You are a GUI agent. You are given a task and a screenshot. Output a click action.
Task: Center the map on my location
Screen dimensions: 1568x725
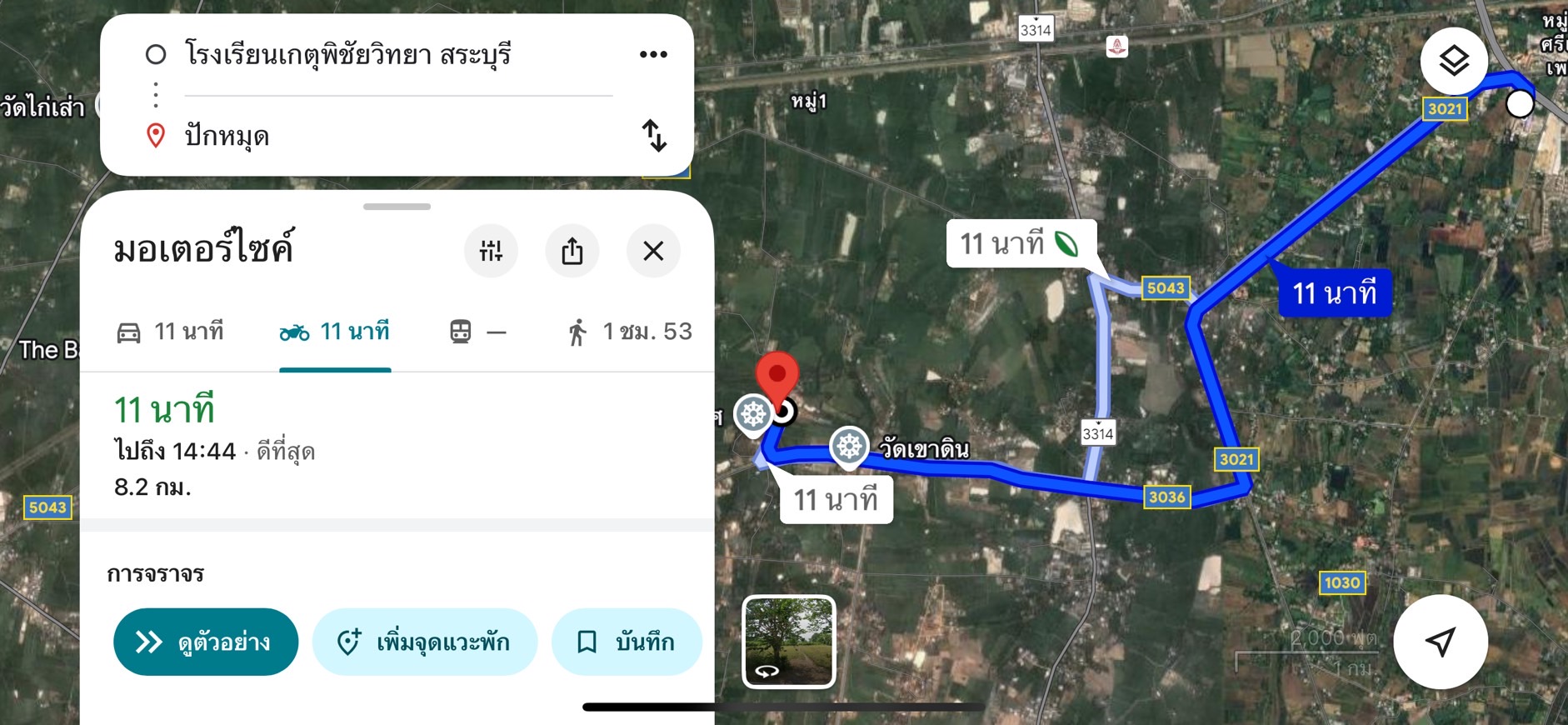coord(1440,641)
